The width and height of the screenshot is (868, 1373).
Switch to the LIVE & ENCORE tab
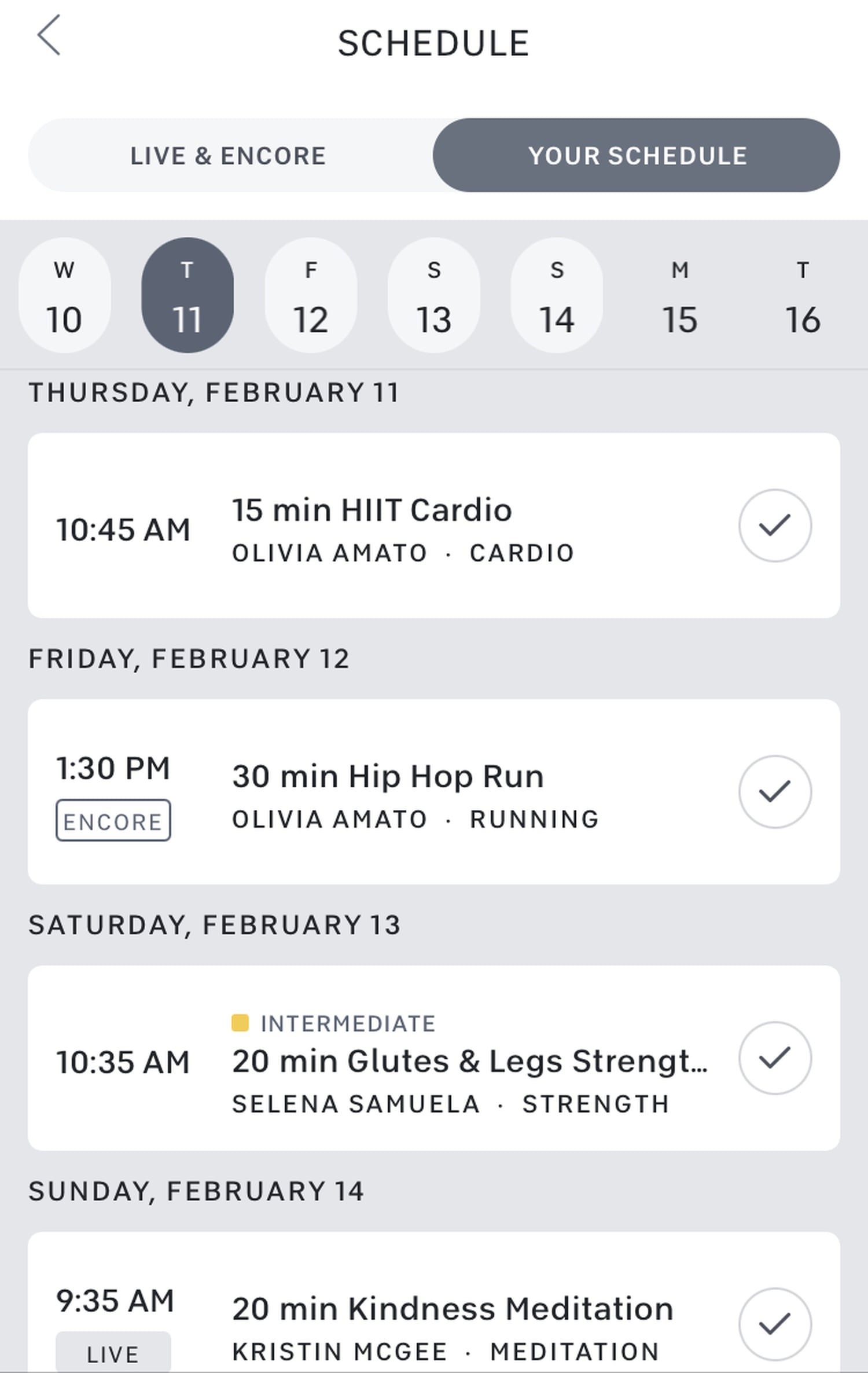tap(228, 155)
